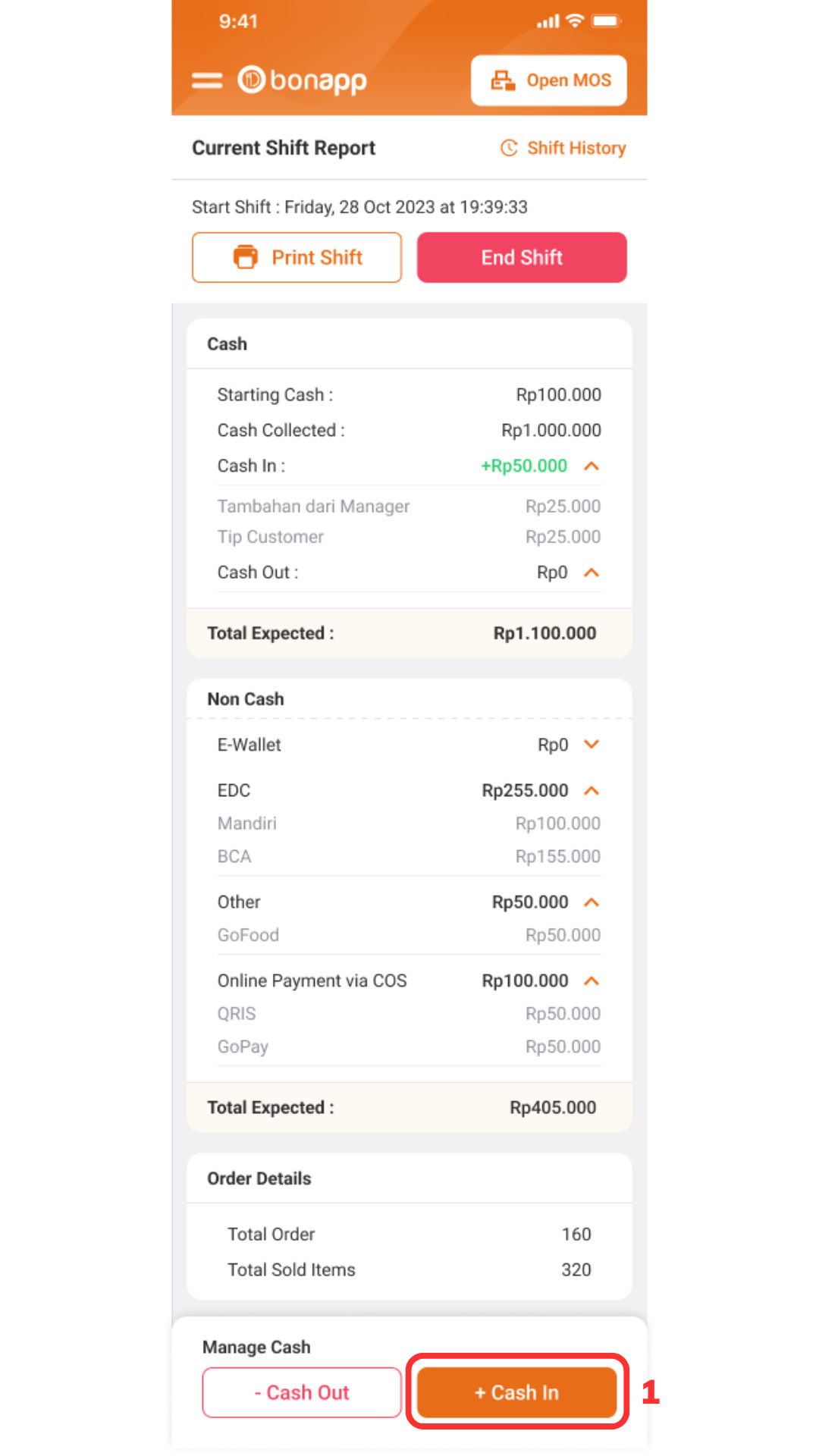Collapse the Other payments section
The width and height of the screenshot is (819, 1456).
(x=591, y=902)
